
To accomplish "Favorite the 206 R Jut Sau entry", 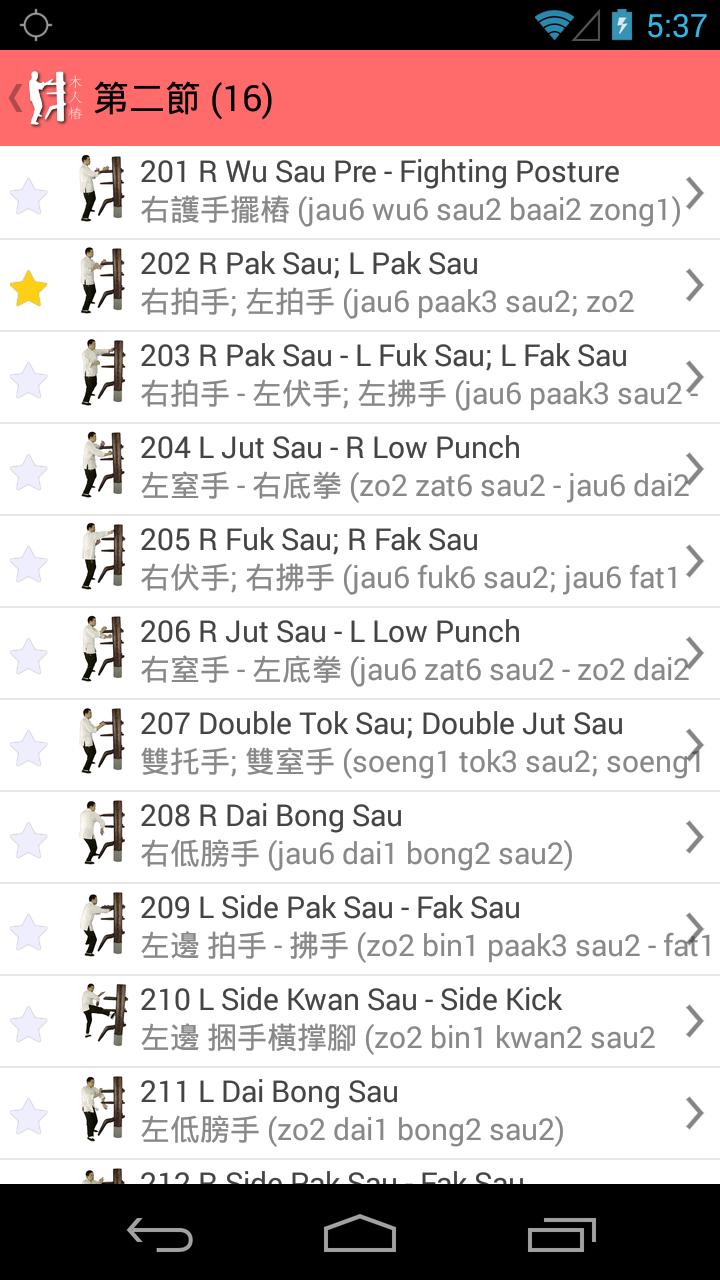I will point(29,656).
